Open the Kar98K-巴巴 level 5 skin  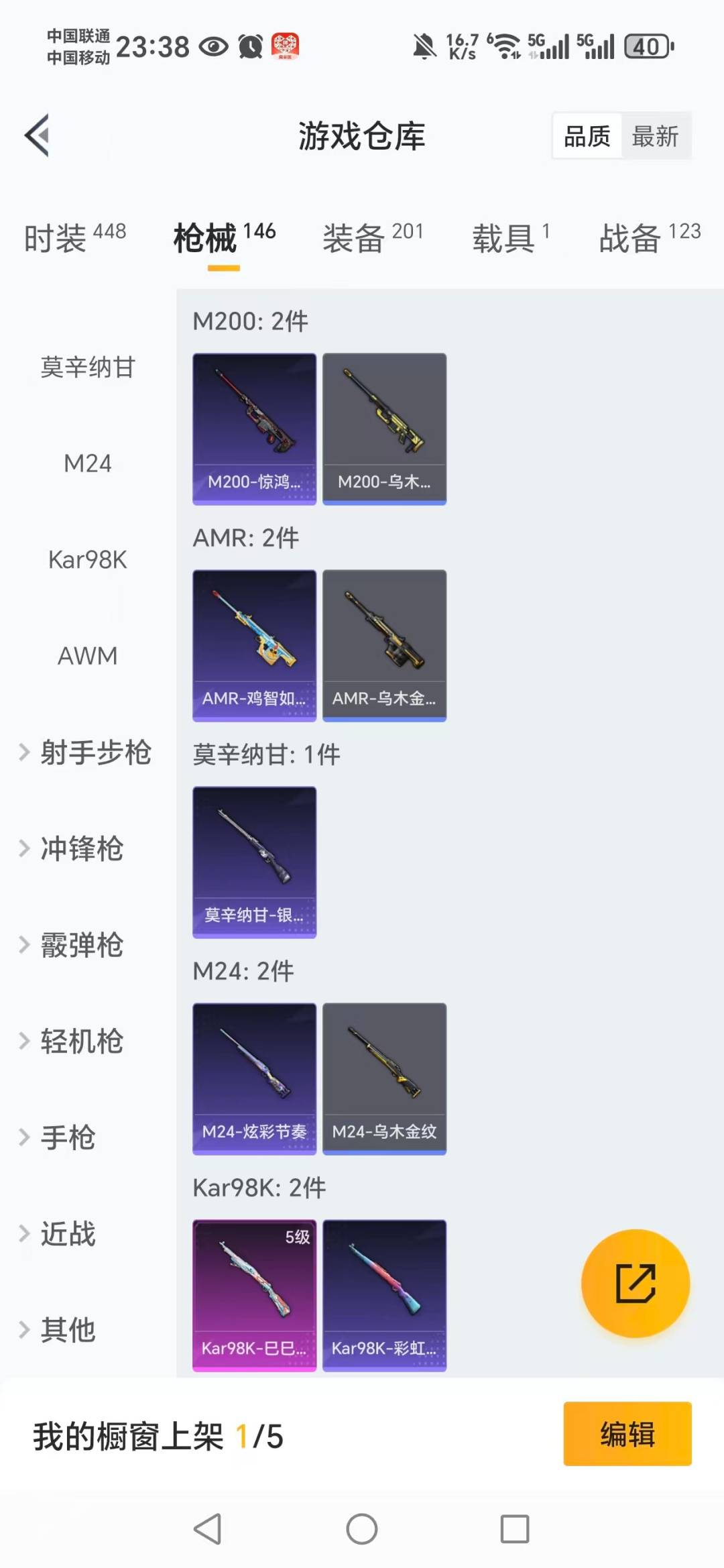click(254, 1294)
